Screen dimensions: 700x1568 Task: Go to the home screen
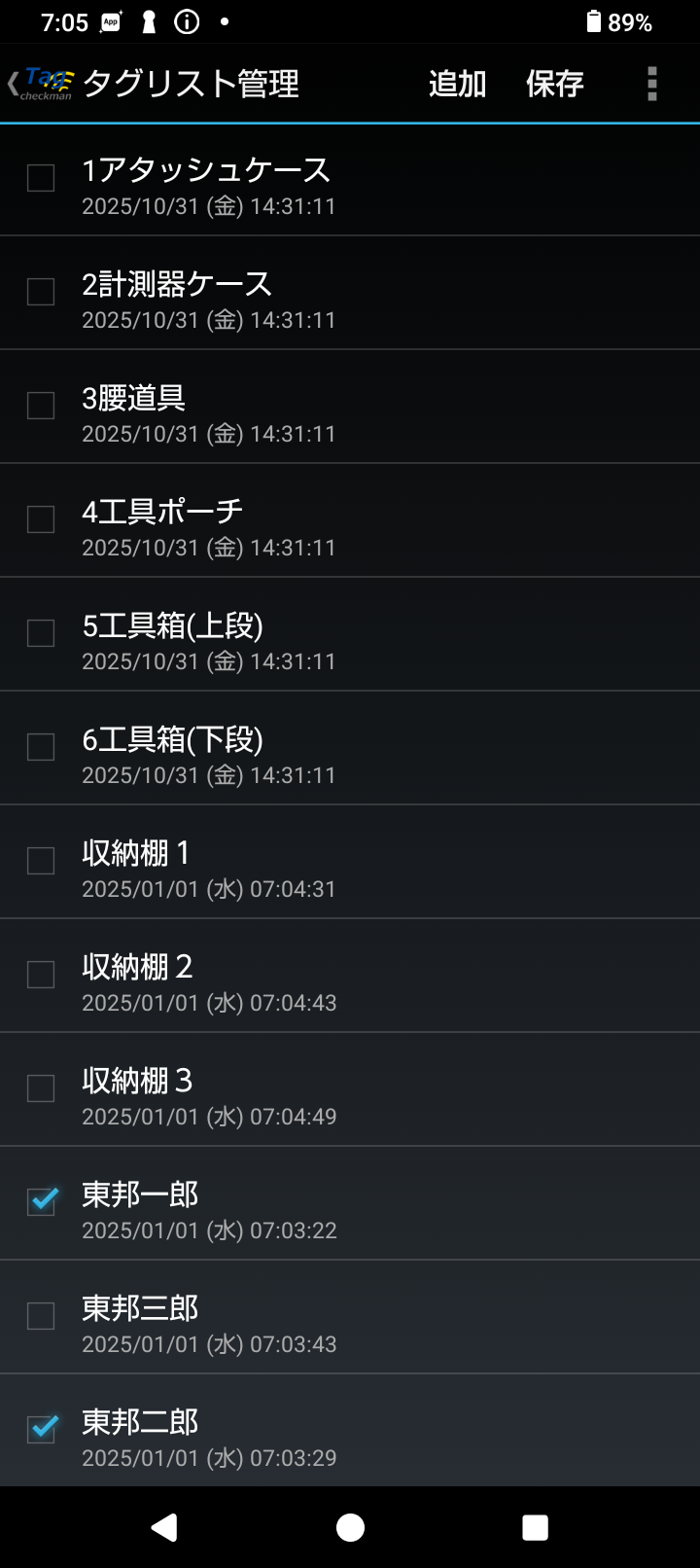point(350,1527)
